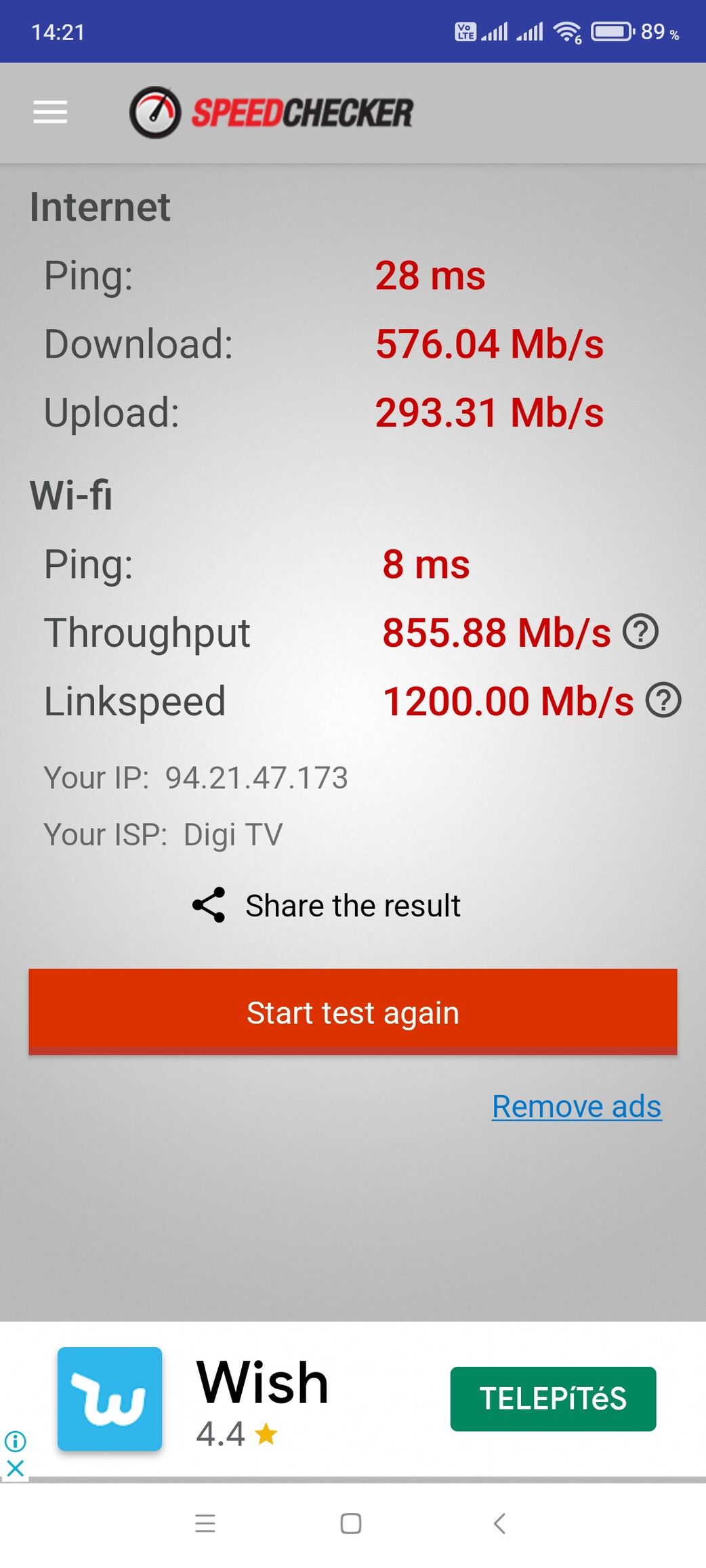Open the Wish app ad icon
Image resolution: width=706 pixels, height=1568 pixels.
coord(110,1399)
